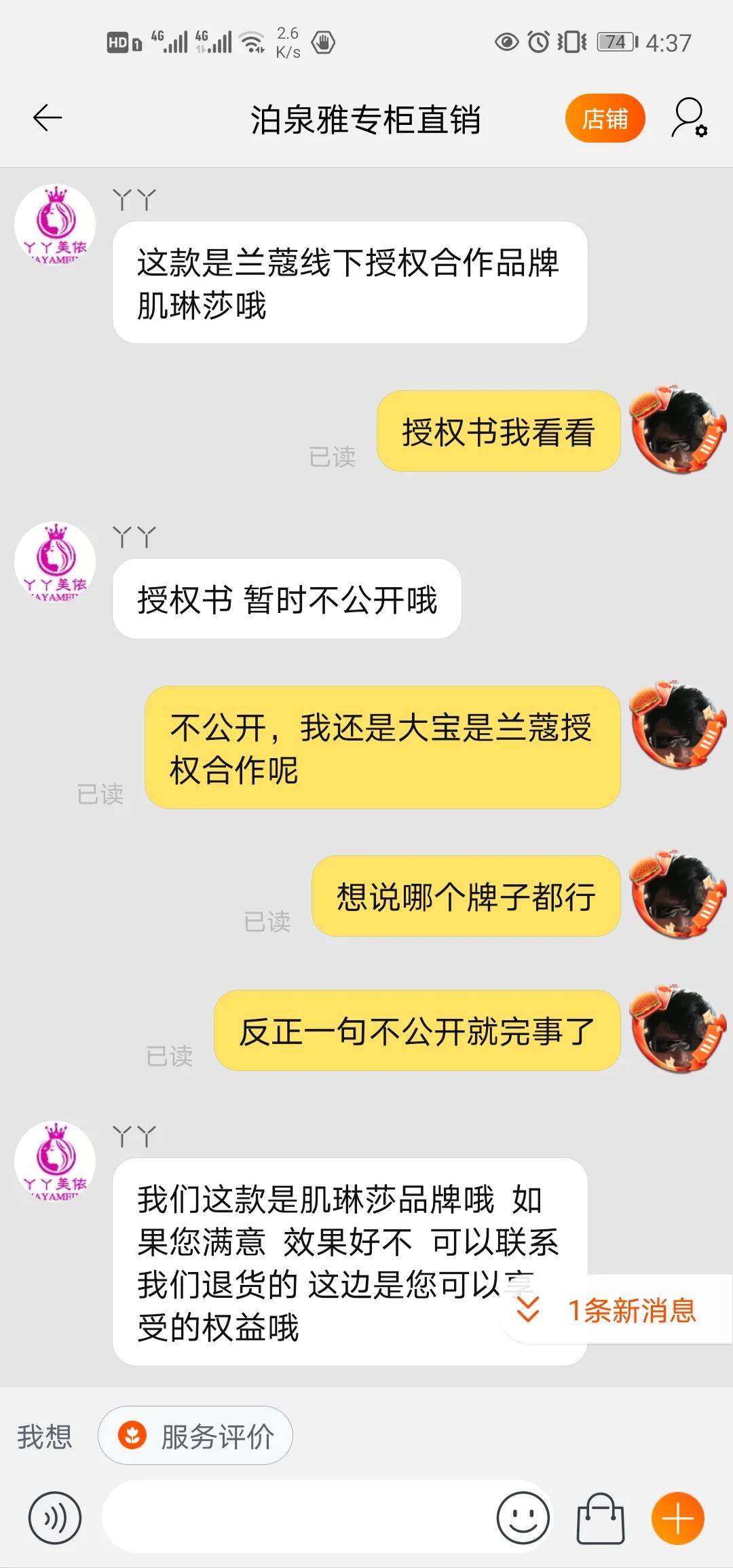Open the 店铺 shop button

point(605,117)
